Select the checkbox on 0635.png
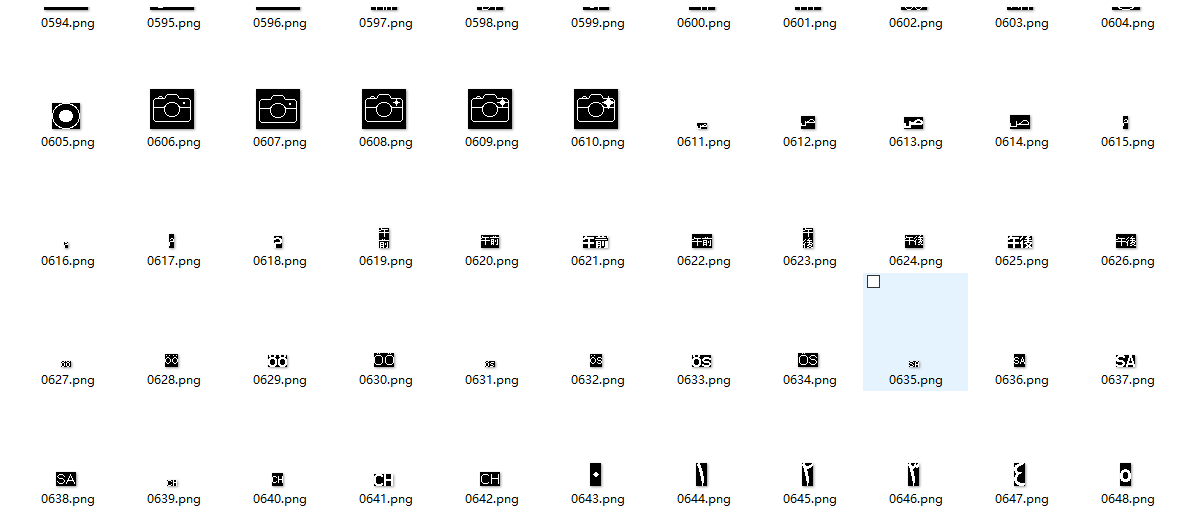 click(873, 282)
